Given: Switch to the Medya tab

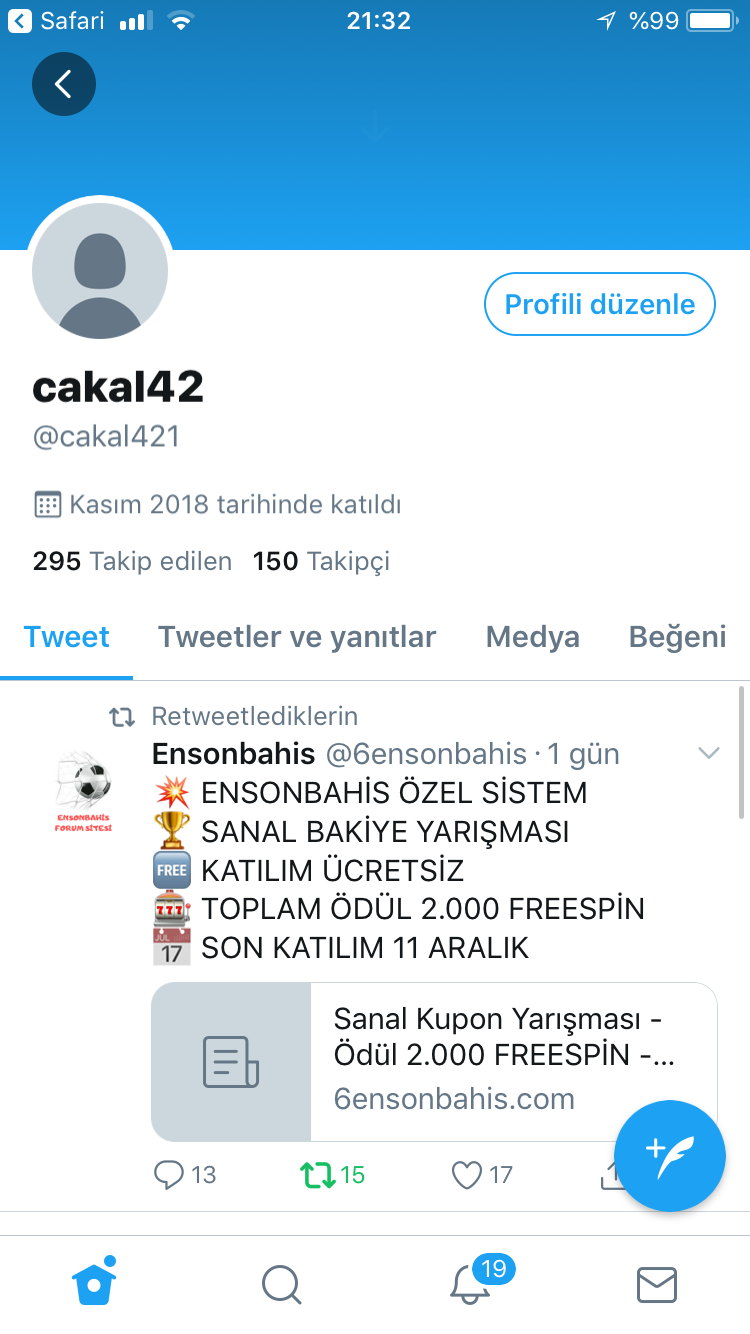Looking at the screenshot, I should [x=532, y=637].
